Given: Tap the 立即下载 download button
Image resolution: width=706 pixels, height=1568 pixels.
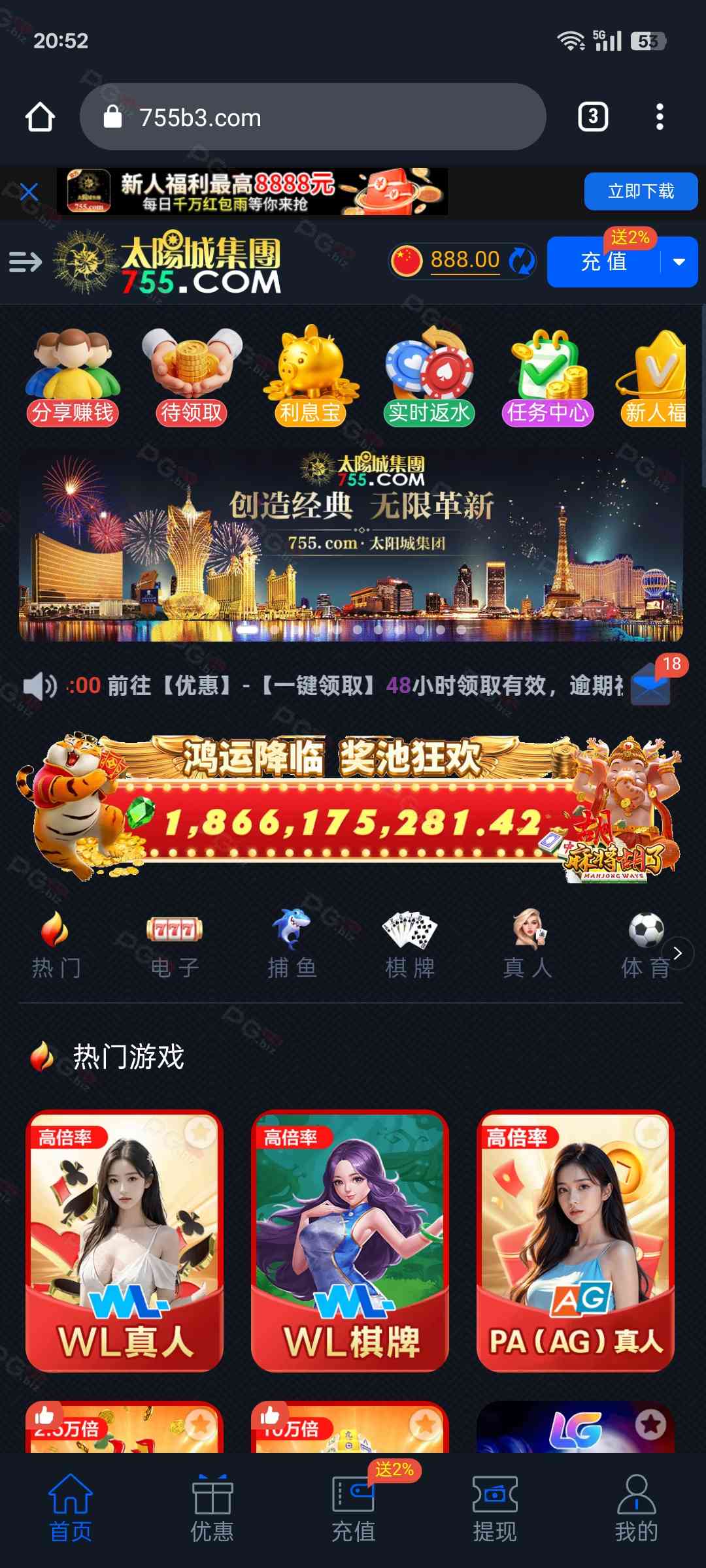Looking at the screenshot, I should [641, 191].
